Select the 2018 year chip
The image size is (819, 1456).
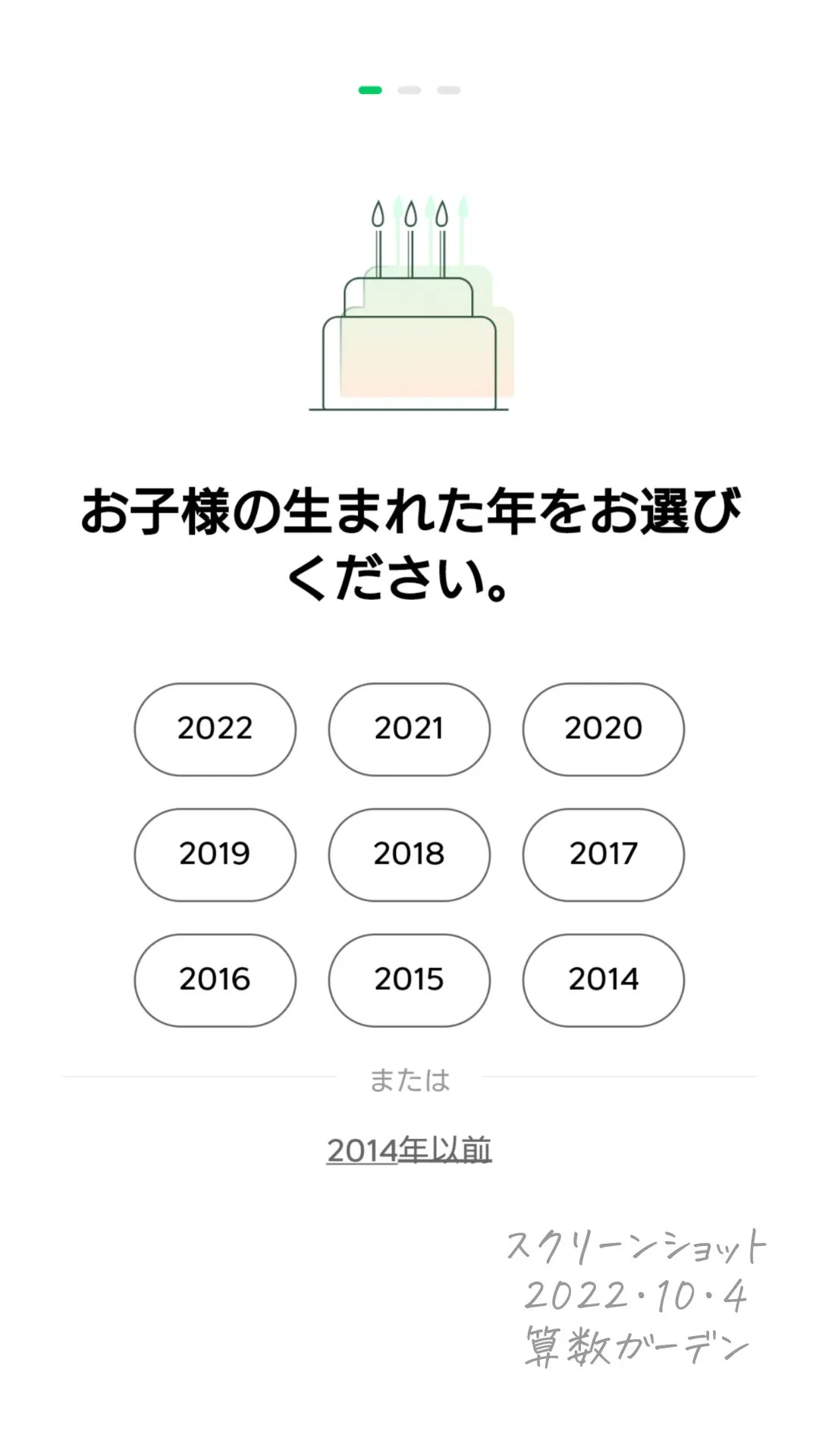[x=409, y=855]
